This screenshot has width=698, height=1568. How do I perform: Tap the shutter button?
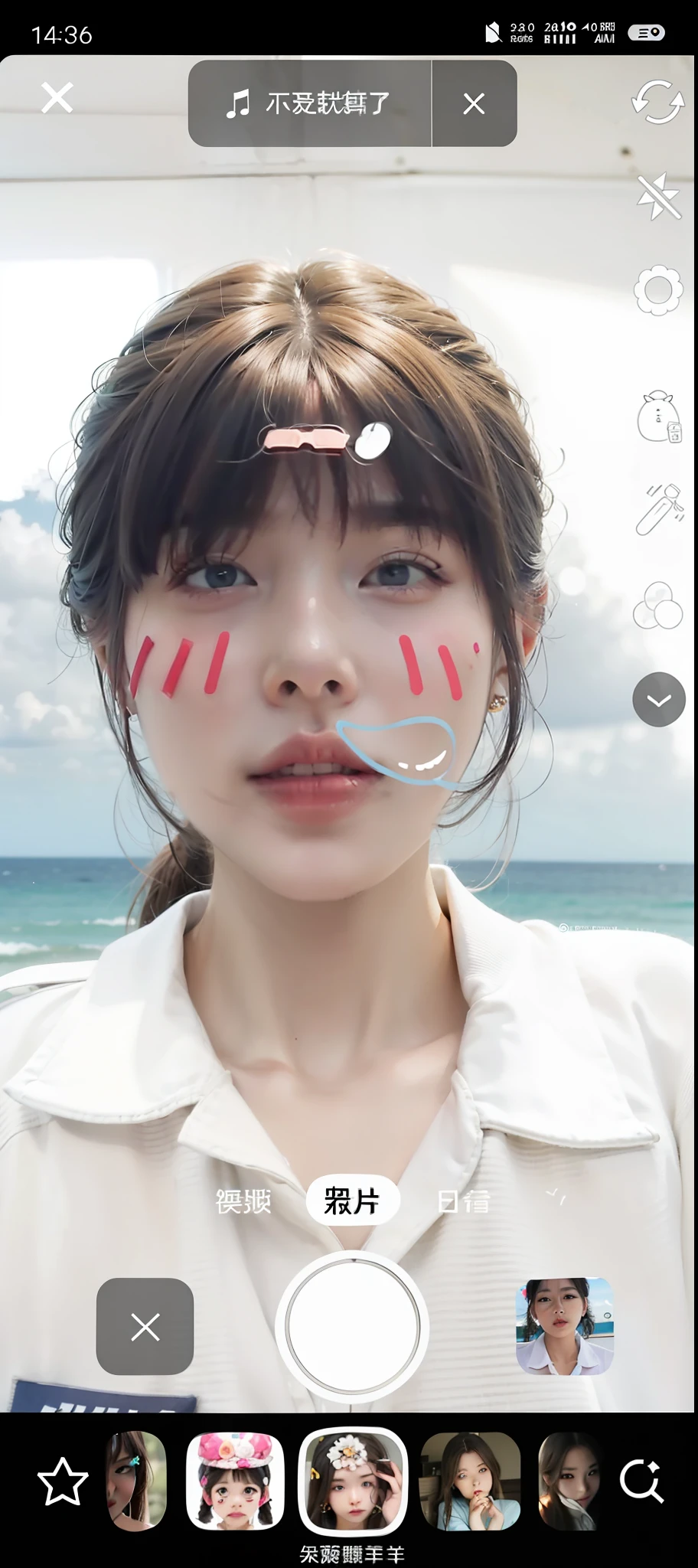(352, 1327)
